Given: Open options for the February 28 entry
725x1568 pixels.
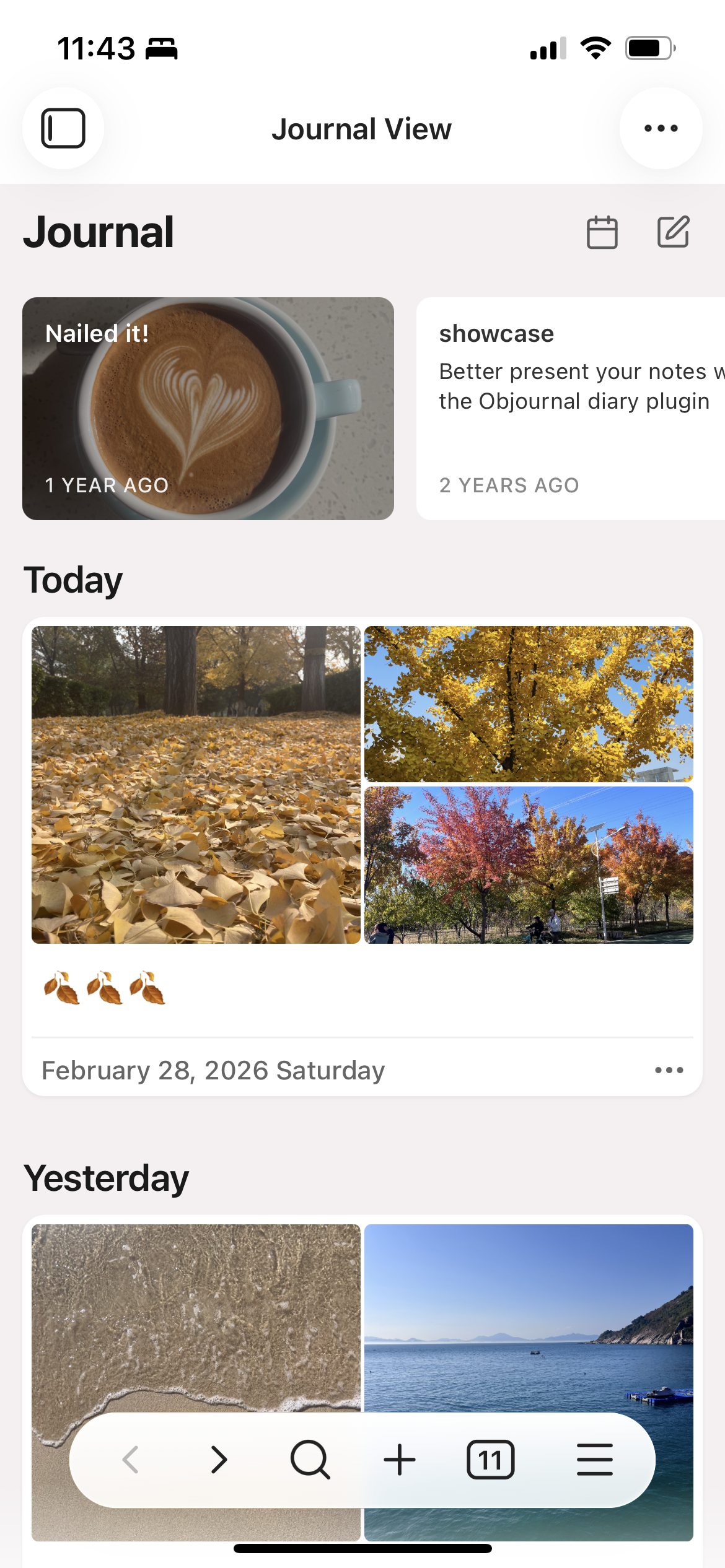Looking at the screenshot, I should pyautogui.click(x=669, y=1070).
